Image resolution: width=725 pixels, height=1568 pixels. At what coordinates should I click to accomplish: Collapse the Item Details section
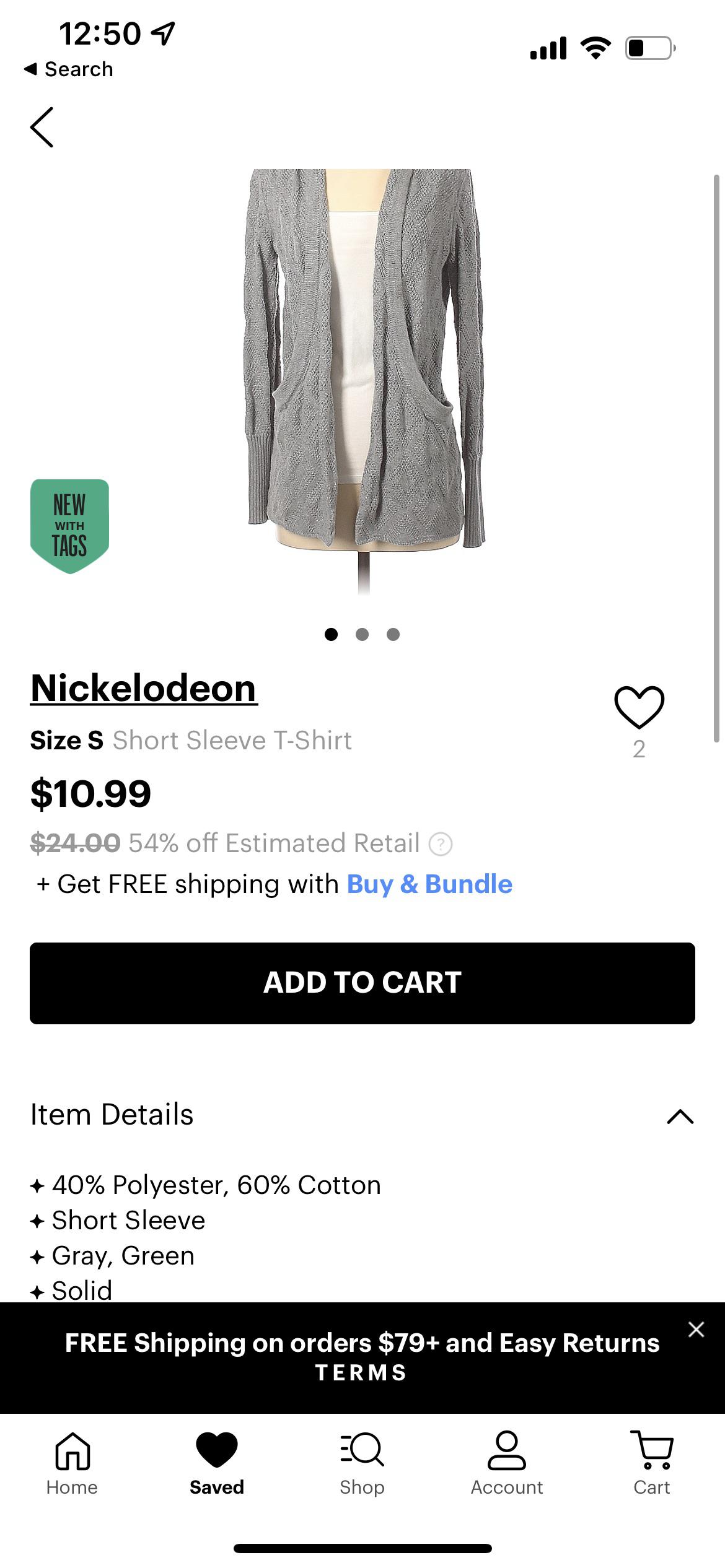click(x=679, y=1115)
